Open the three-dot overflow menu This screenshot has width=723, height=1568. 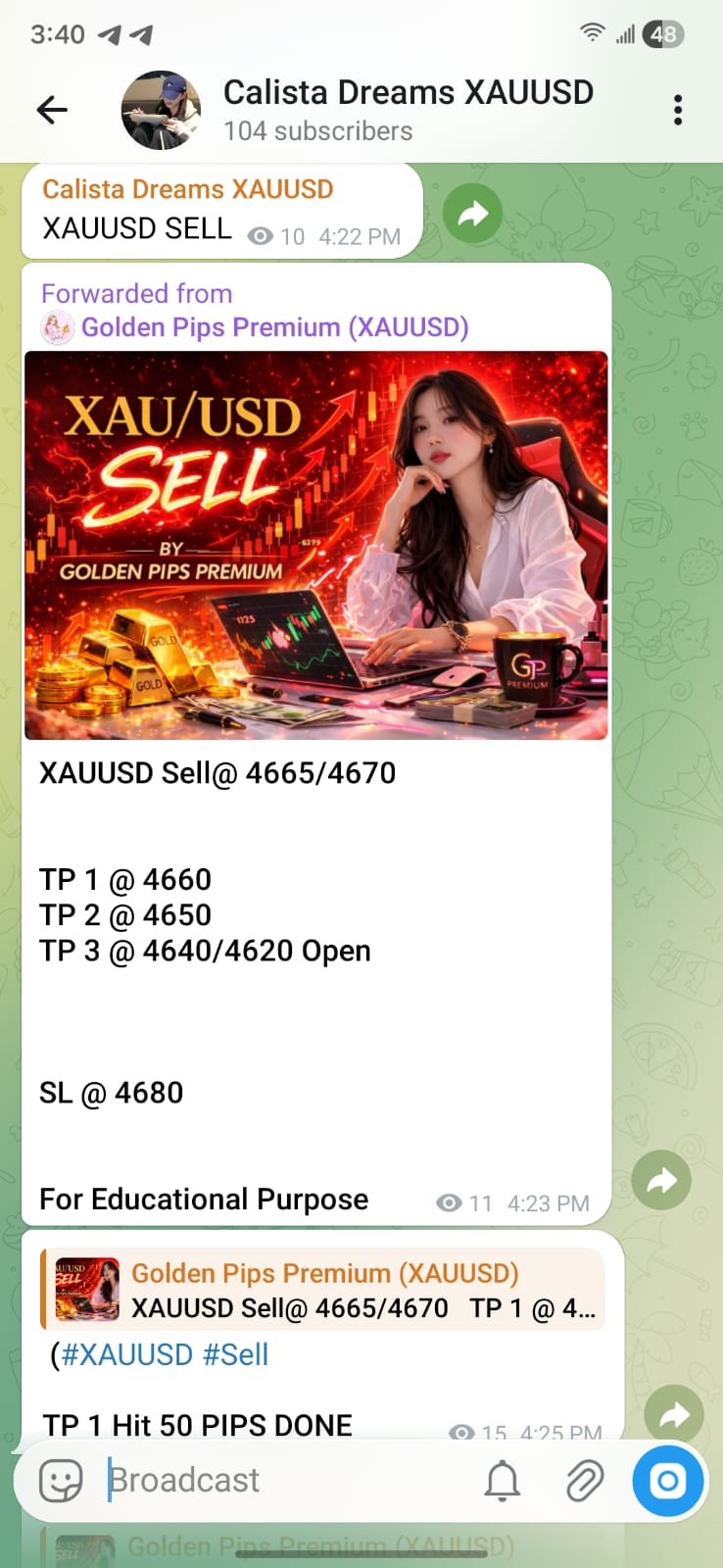(x=677, y=110)
